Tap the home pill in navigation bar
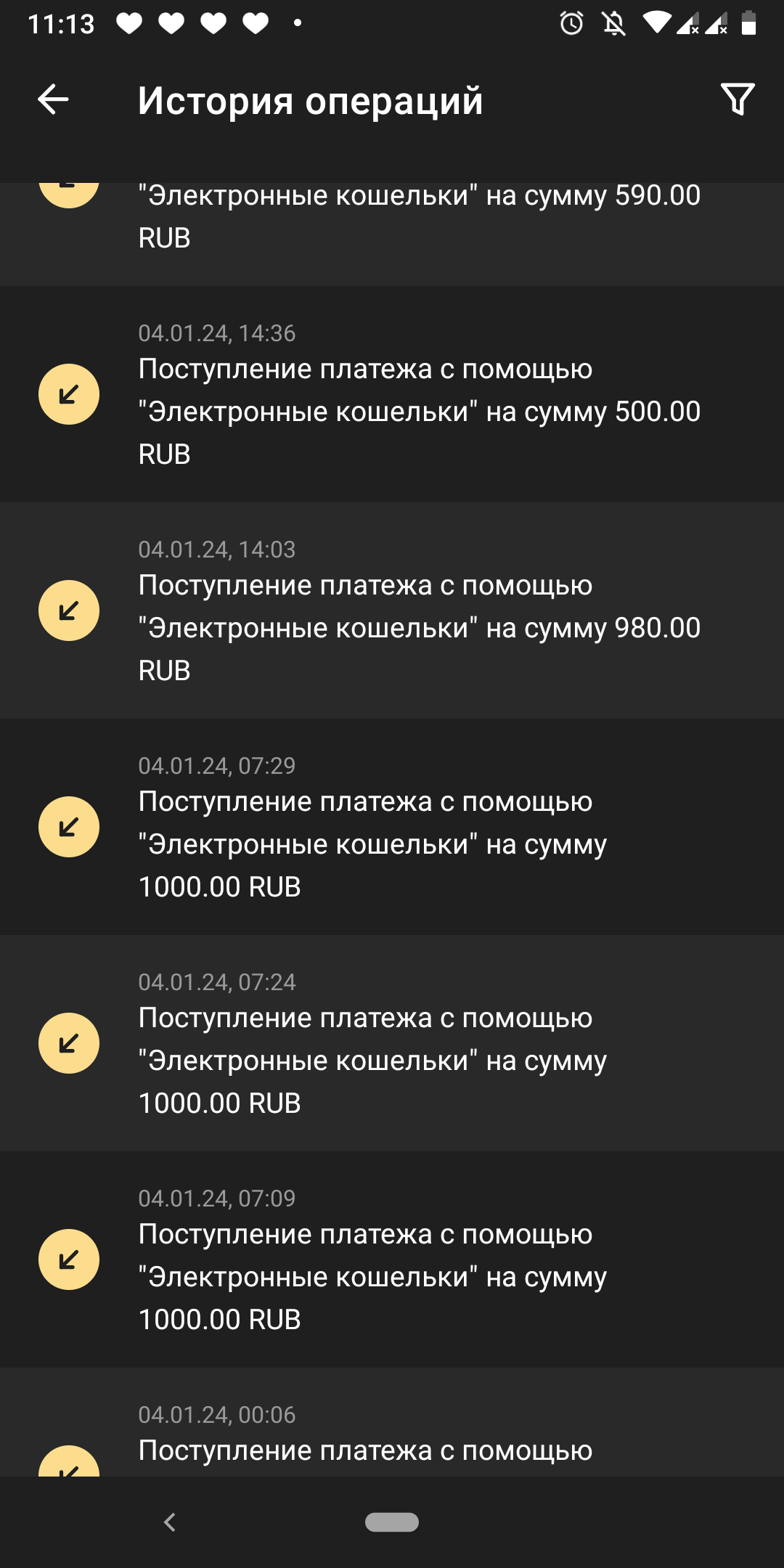This screenshot has height=1568, width=784. coord(392,1522)
